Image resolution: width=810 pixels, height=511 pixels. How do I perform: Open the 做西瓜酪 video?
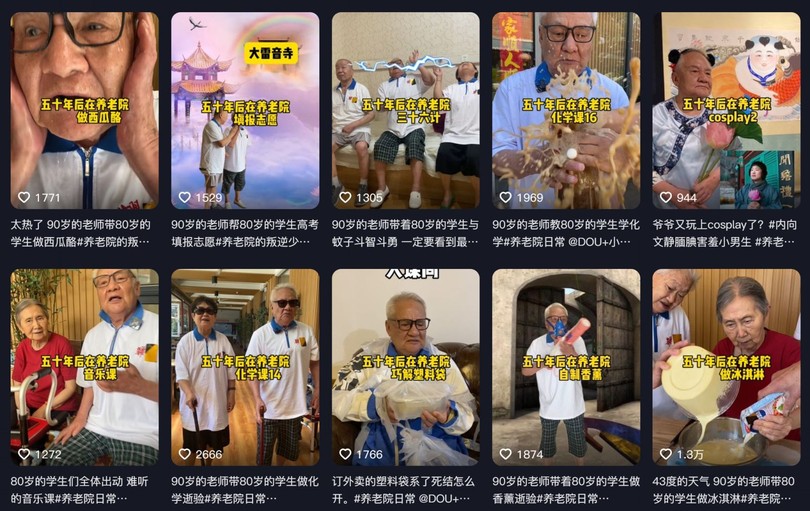[x=84, y=110]
